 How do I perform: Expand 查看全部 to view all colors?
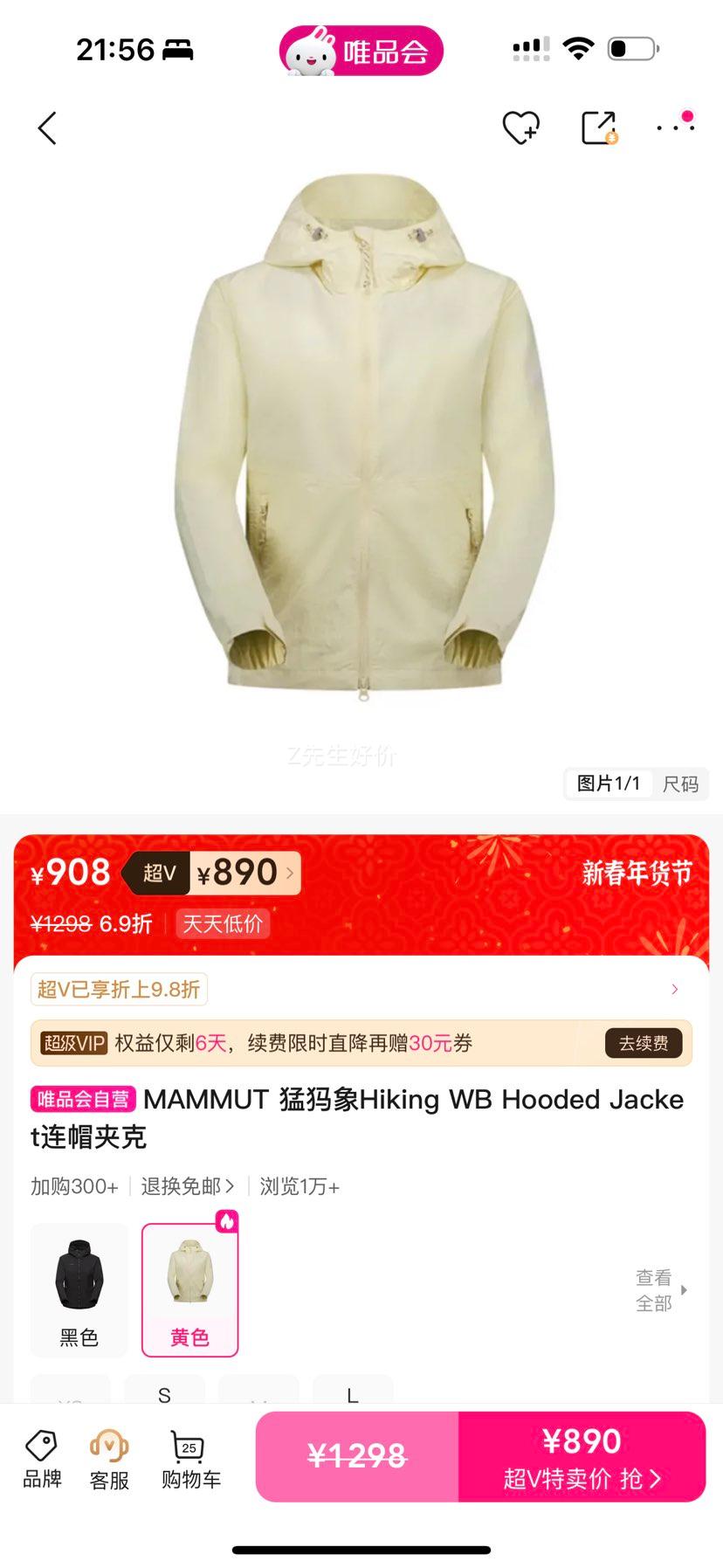(653, 1290)
